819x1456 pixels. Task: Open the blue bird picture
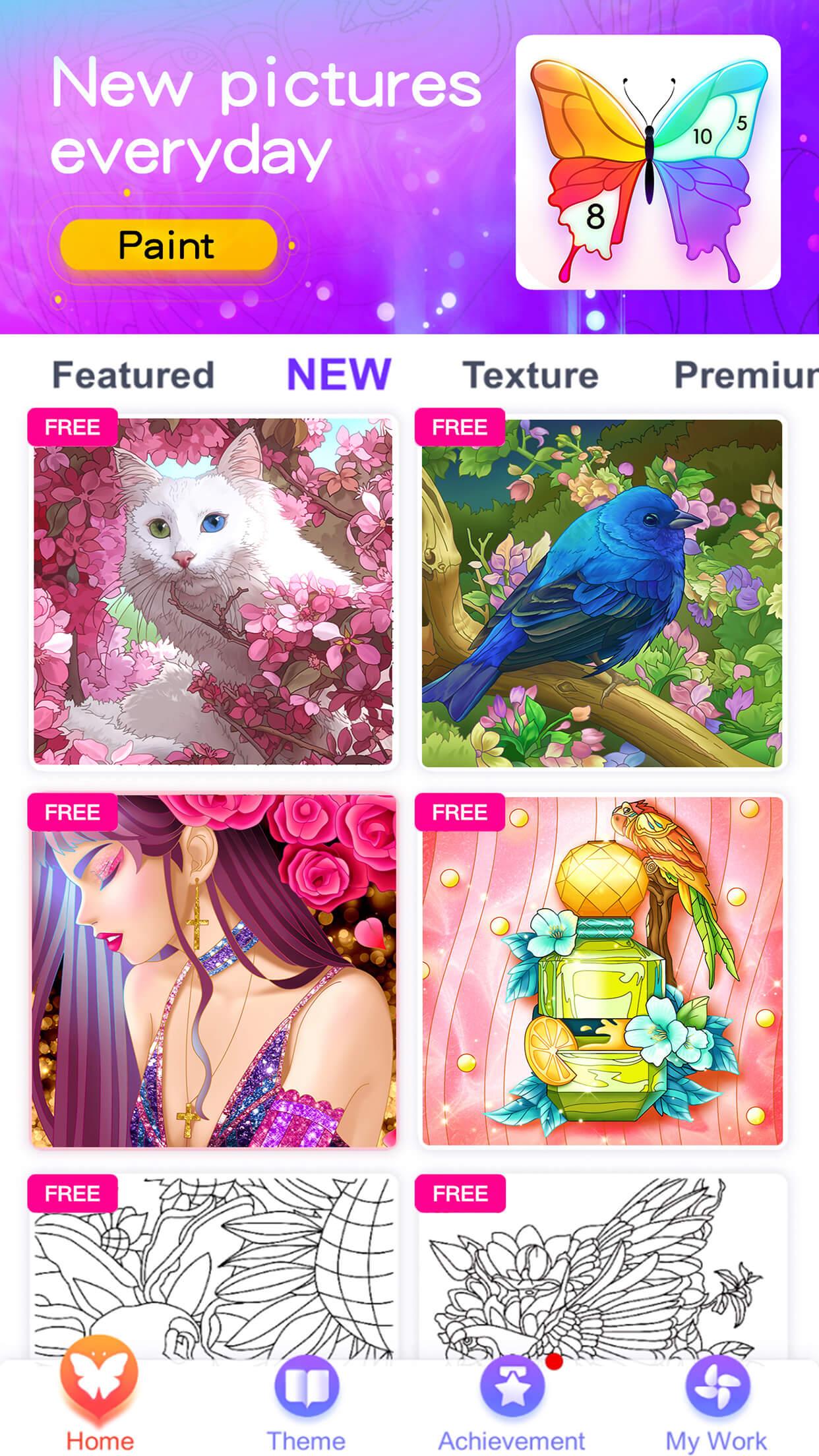coord(601,593)
